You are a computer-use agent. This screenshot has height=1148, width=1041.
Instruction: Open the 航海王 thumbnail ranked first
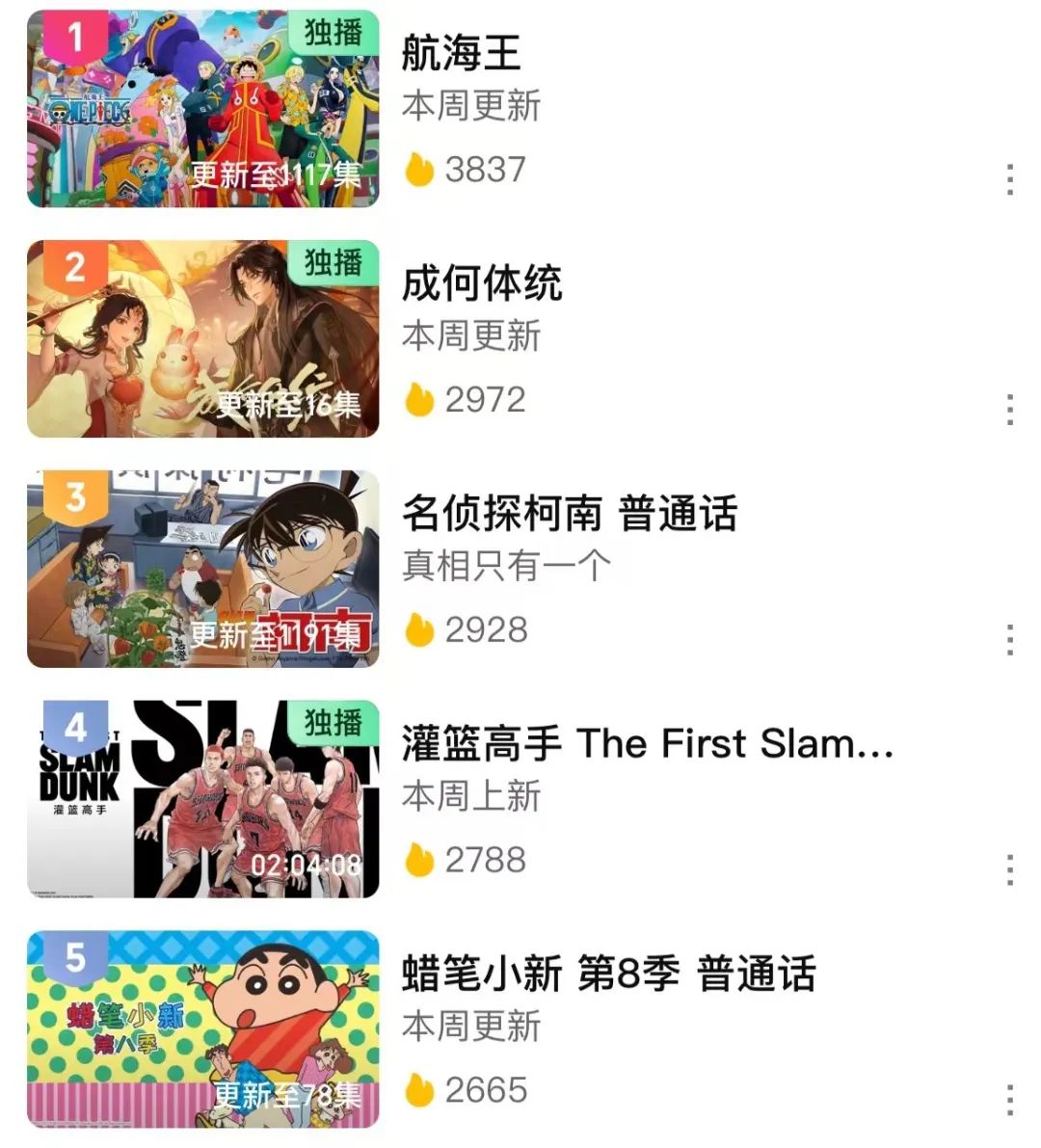pyautogui.click(x=202, y=109)
